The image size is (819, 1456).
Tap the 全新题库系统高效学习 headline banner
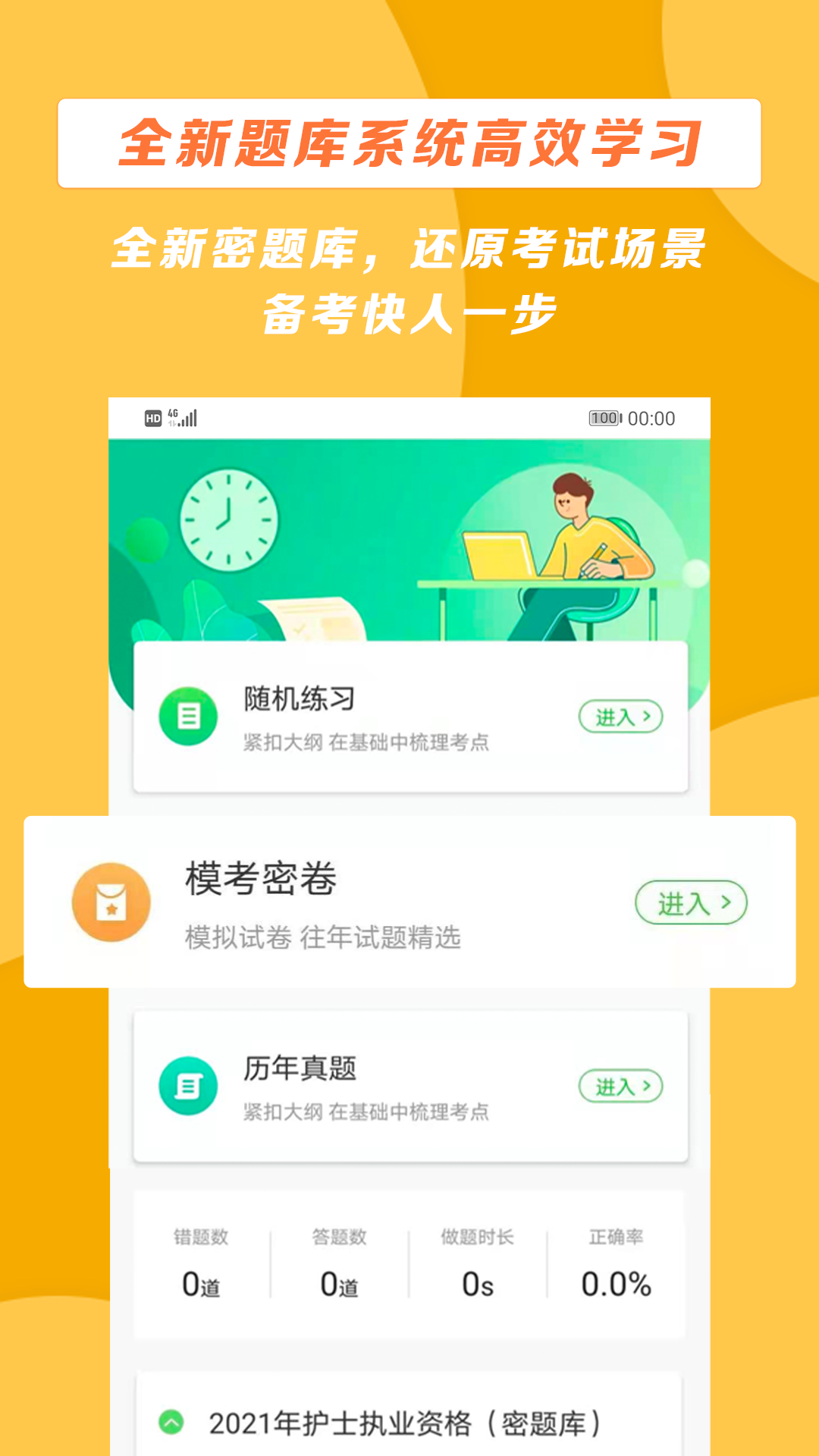click(x=409, y=144)
